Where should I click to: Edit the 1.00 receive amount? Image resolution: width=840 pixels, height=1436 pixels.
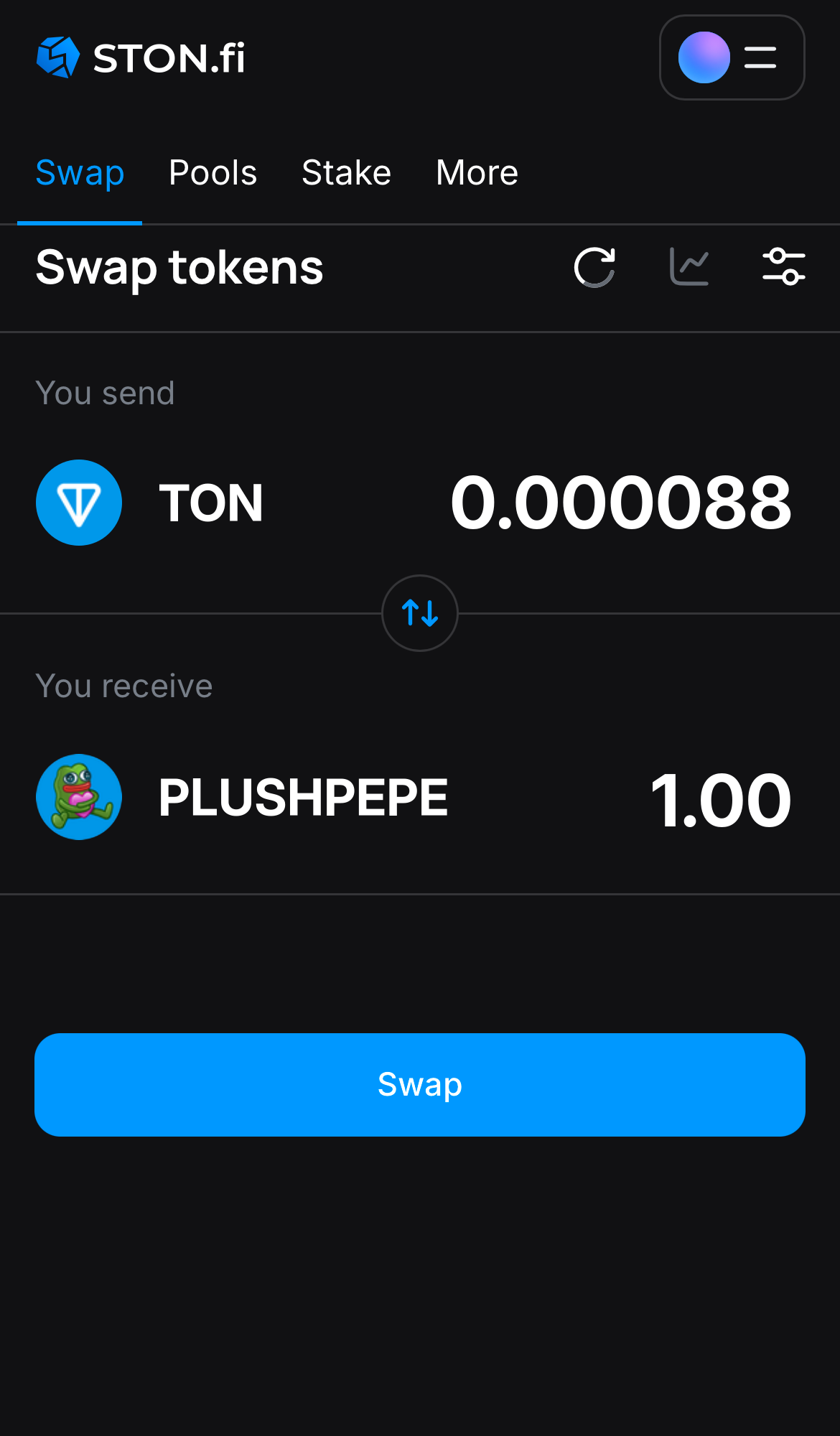720,798
